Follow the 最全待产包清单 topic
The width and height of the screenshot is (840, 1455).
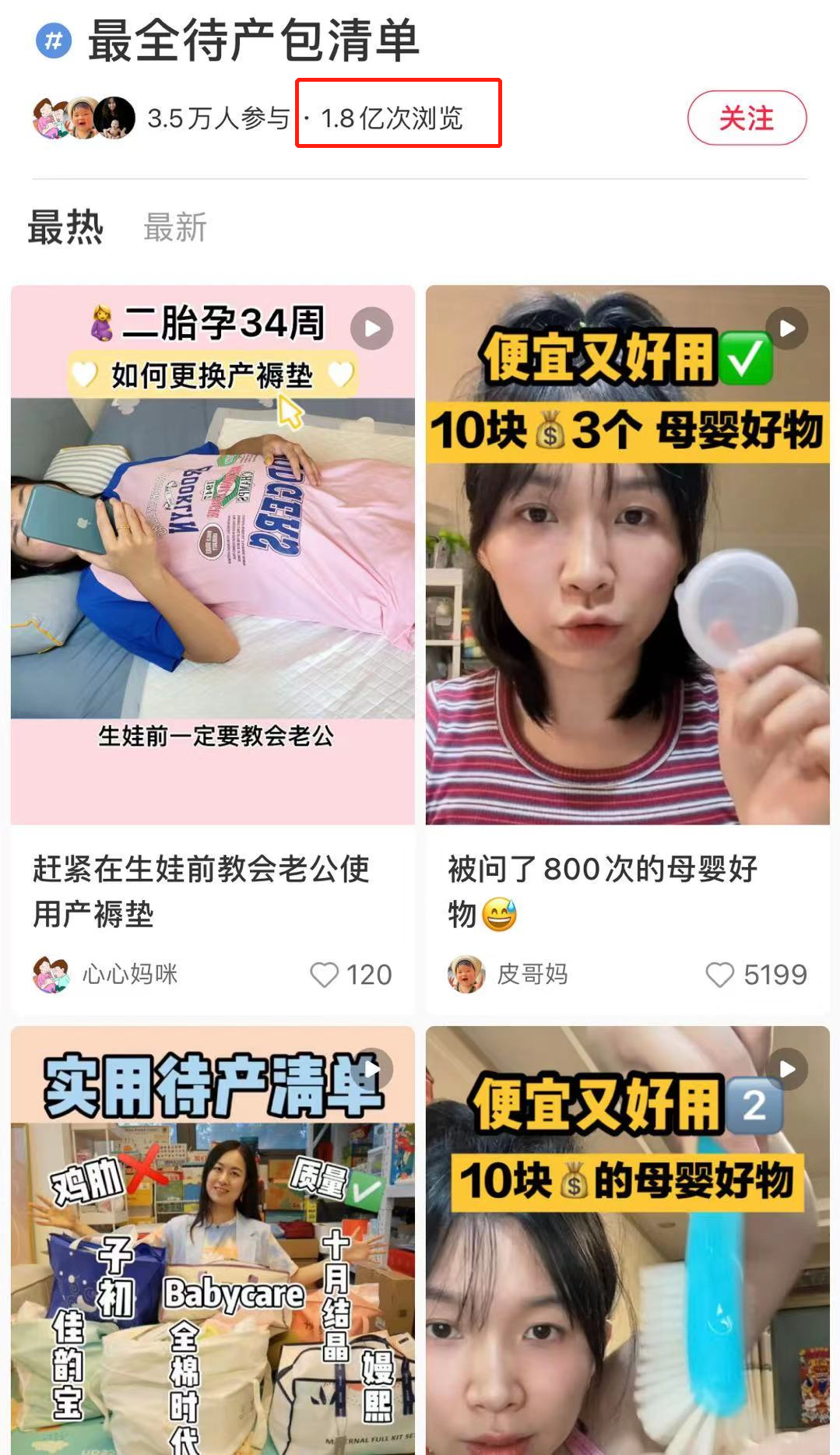click(x=746, y=118)
